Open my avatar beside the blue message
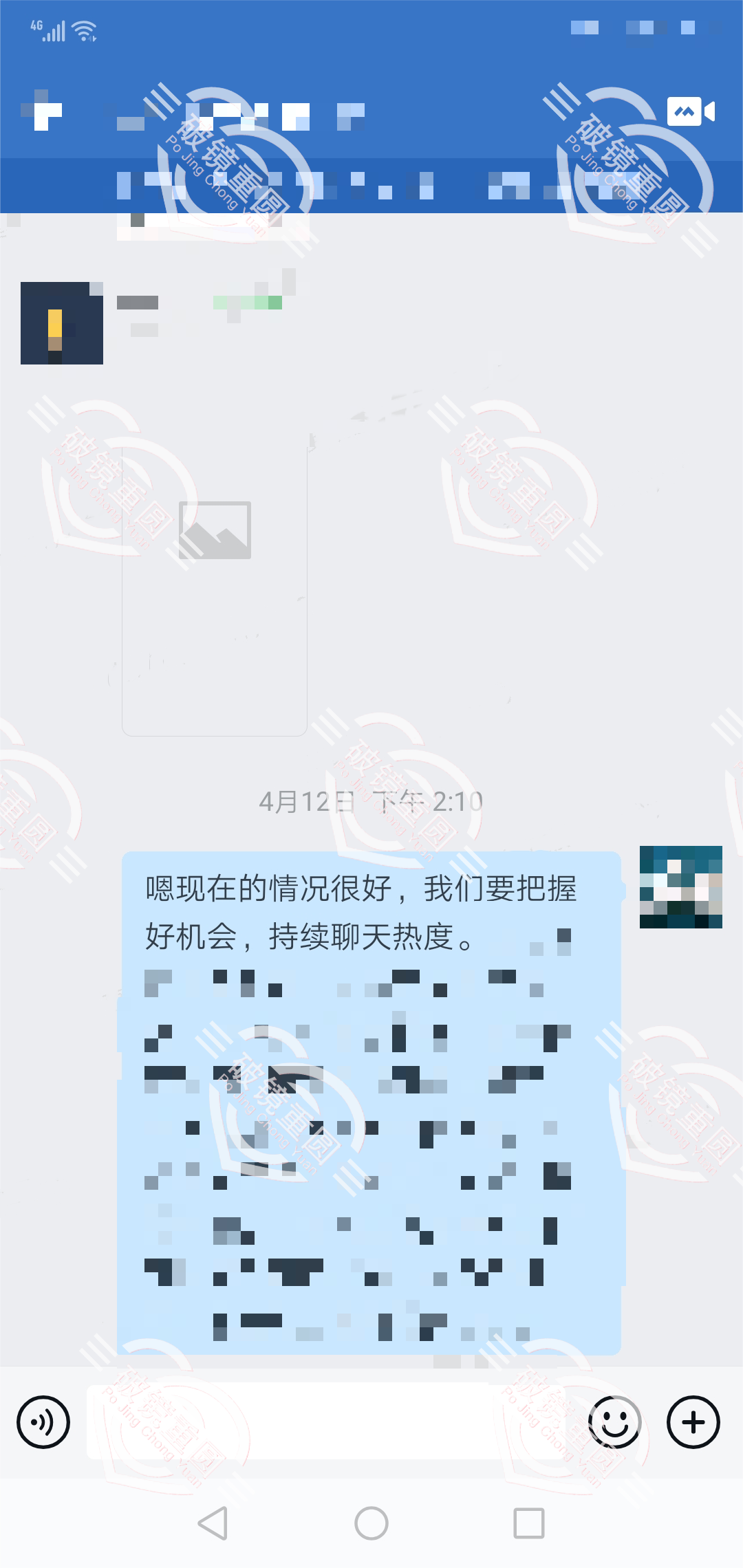The image size is (743, 1568). click(681, 887)
